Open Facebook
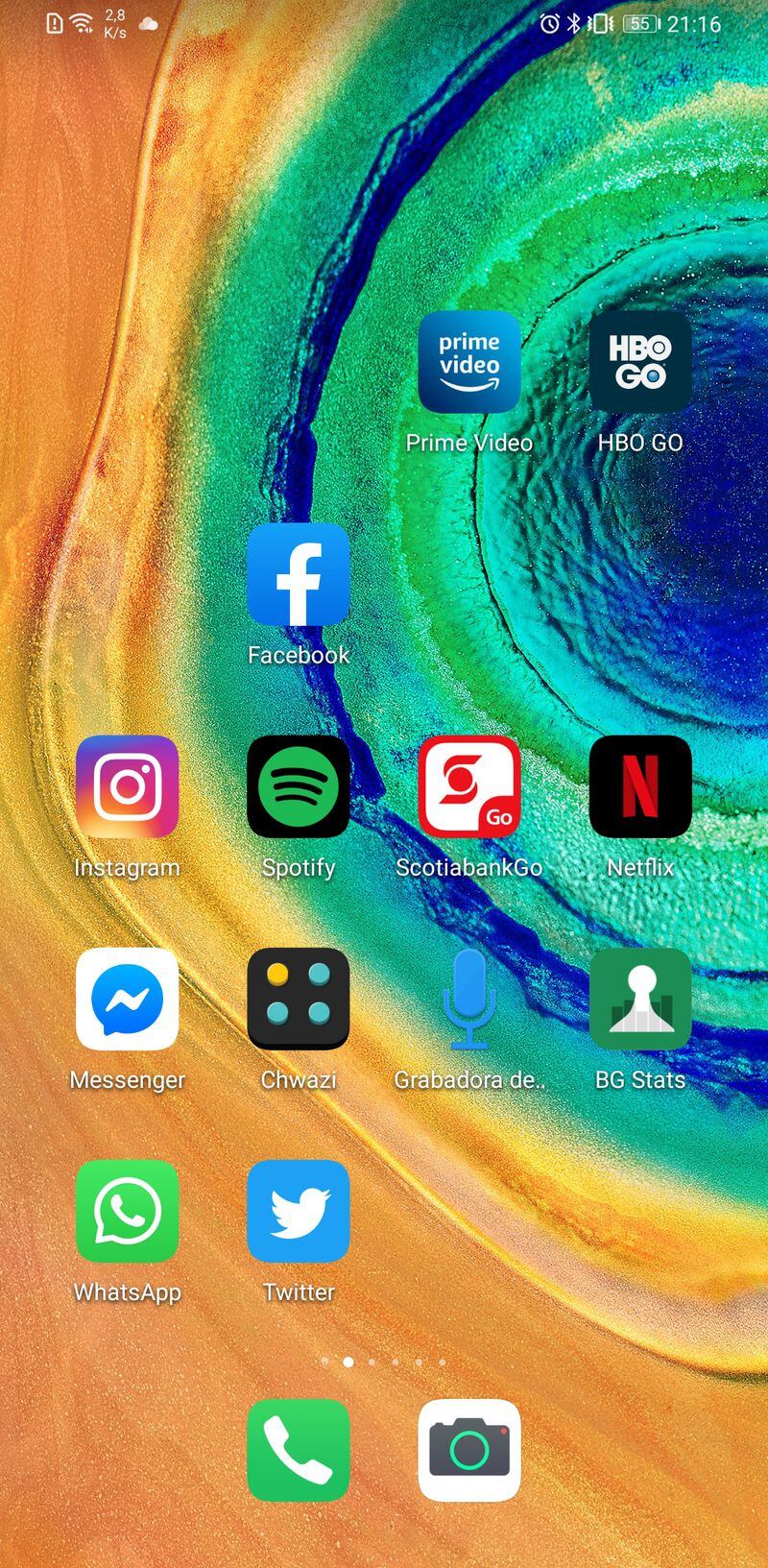 click(299, 574)
